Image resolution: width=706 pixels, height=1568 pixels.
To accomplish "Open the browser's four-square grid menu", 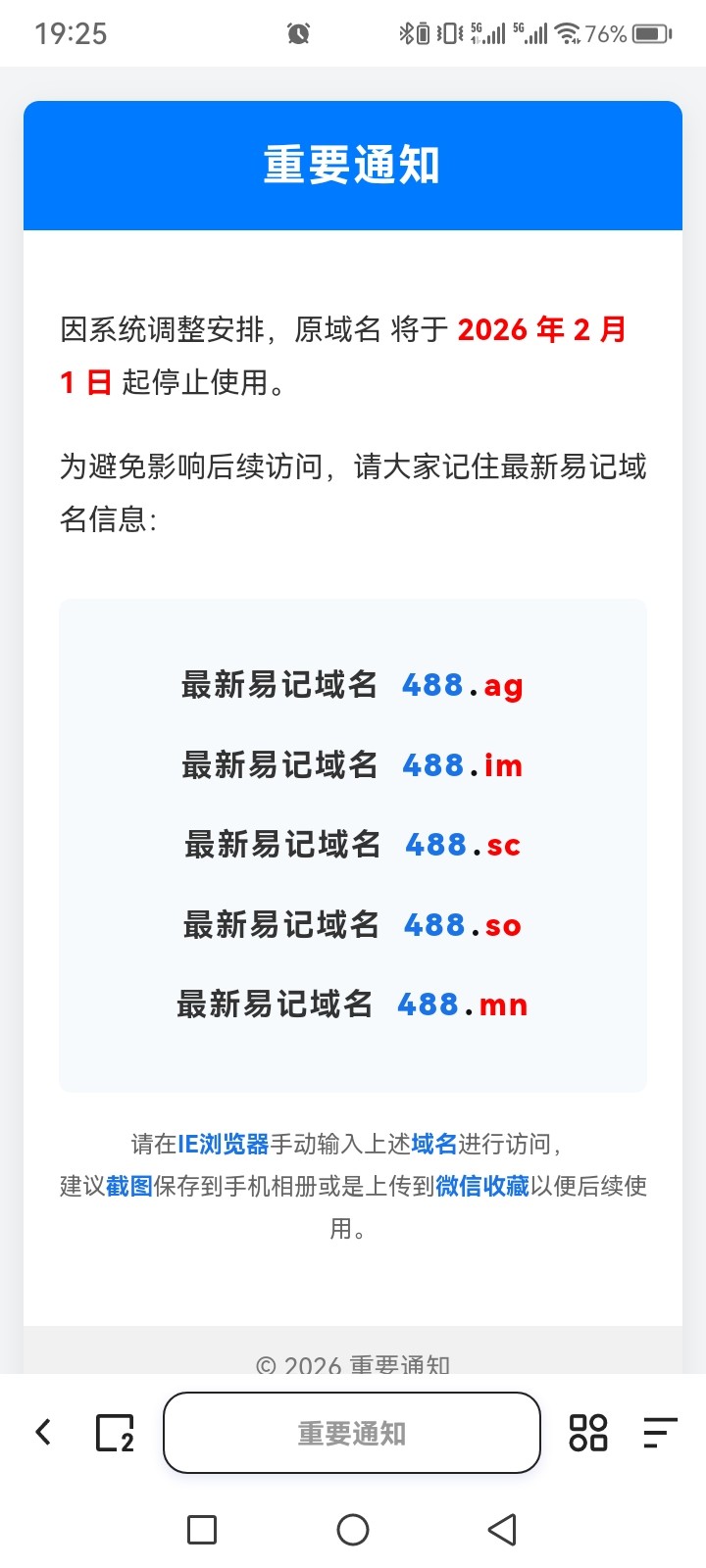I will point(588,1433).
